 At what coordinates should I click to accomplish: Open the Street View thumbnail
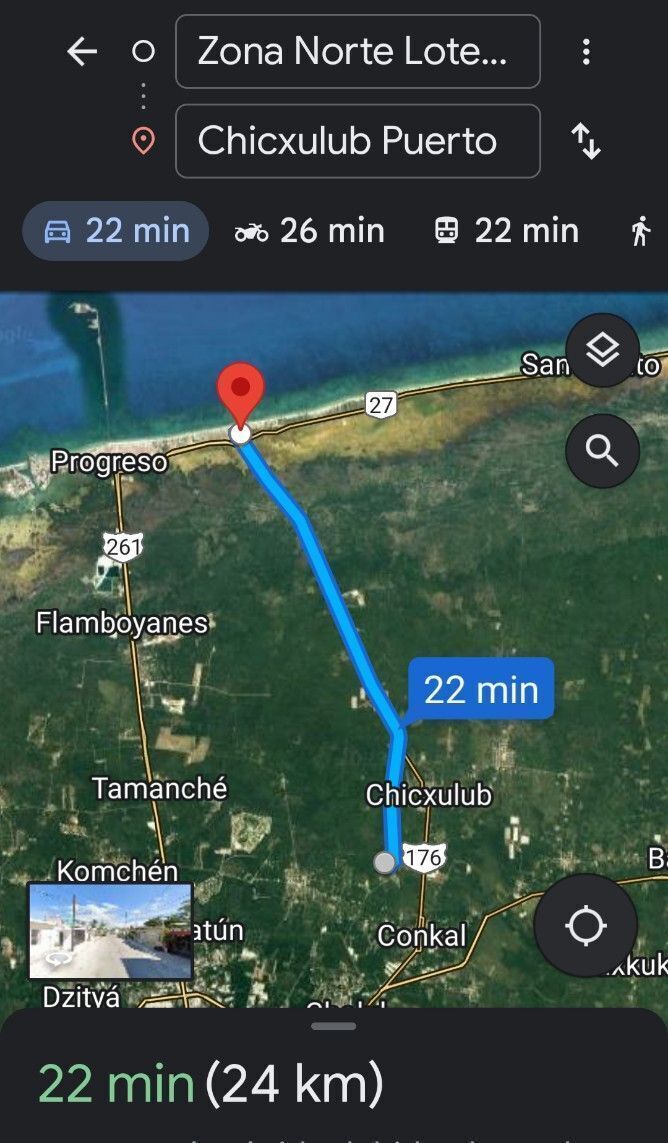coord(110,931)
